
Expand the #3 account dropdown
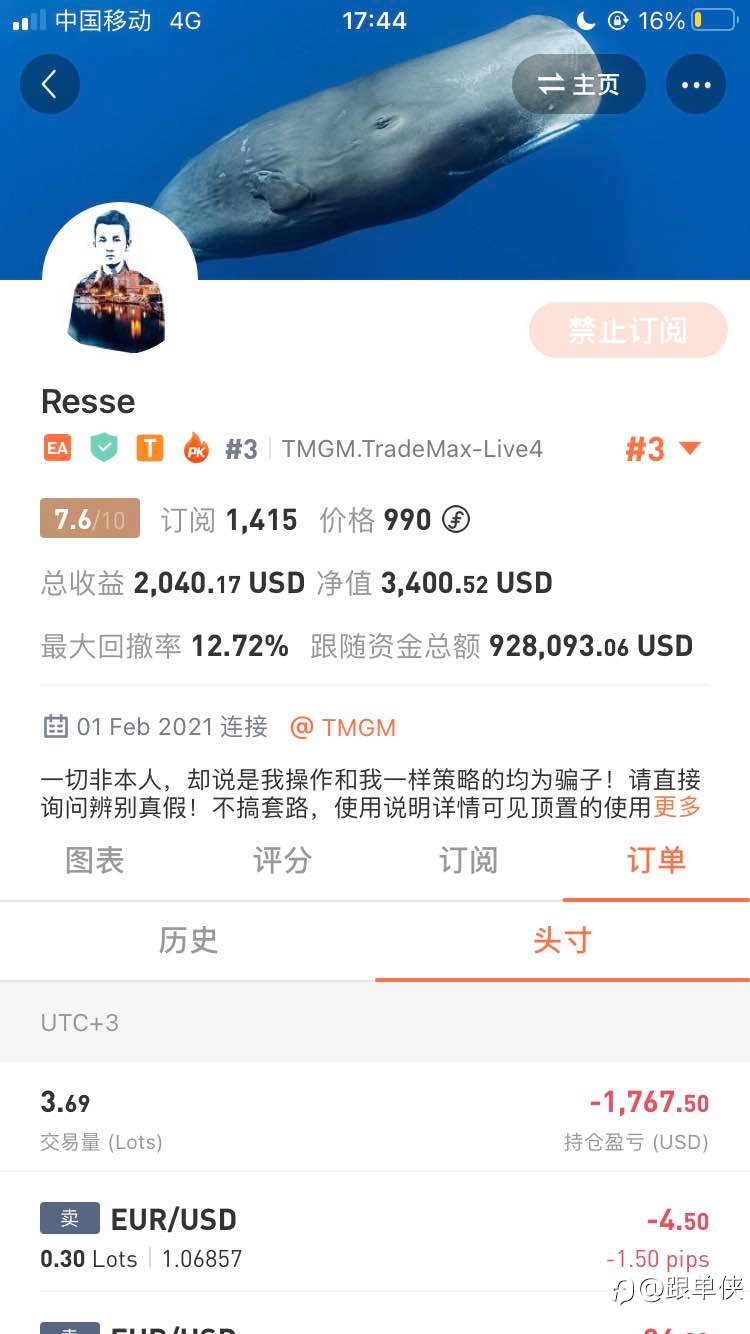coord(663,449)
